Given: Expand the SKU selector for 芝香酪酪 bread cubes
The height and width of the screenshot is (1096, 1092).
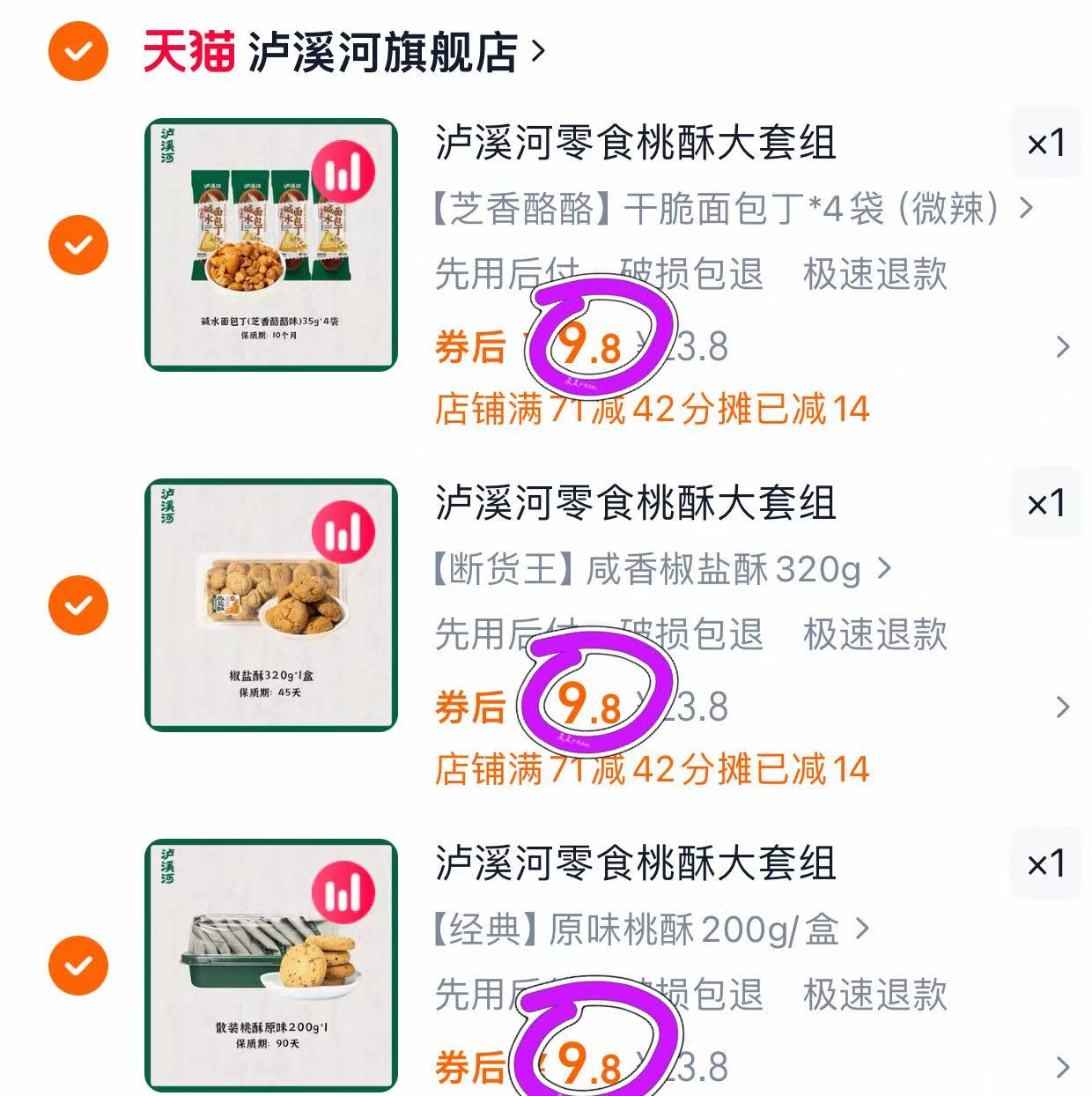Looking at the screenshot, I should [x=1024, y=209].
